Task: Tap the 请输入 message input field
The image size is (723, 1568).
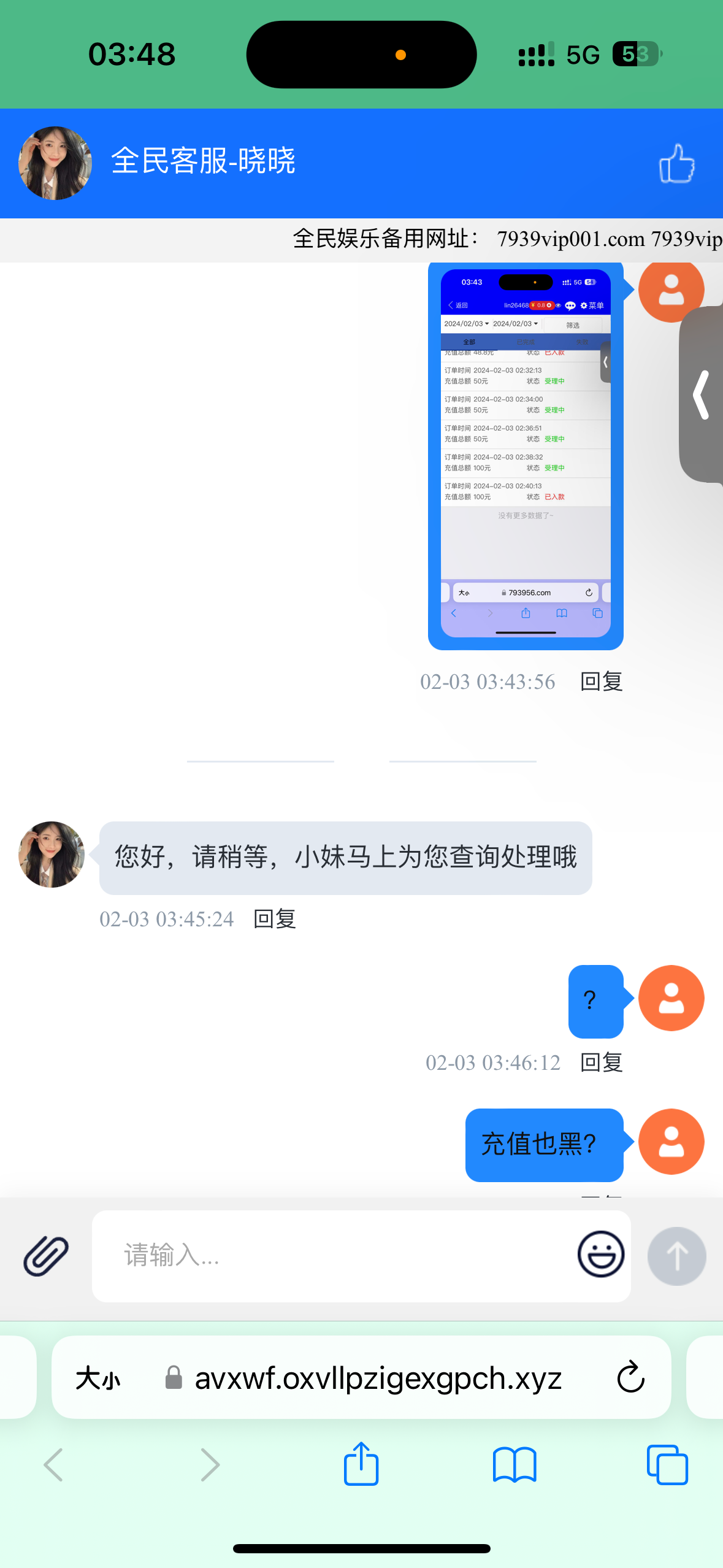Action: click(x=307, y=1255)
